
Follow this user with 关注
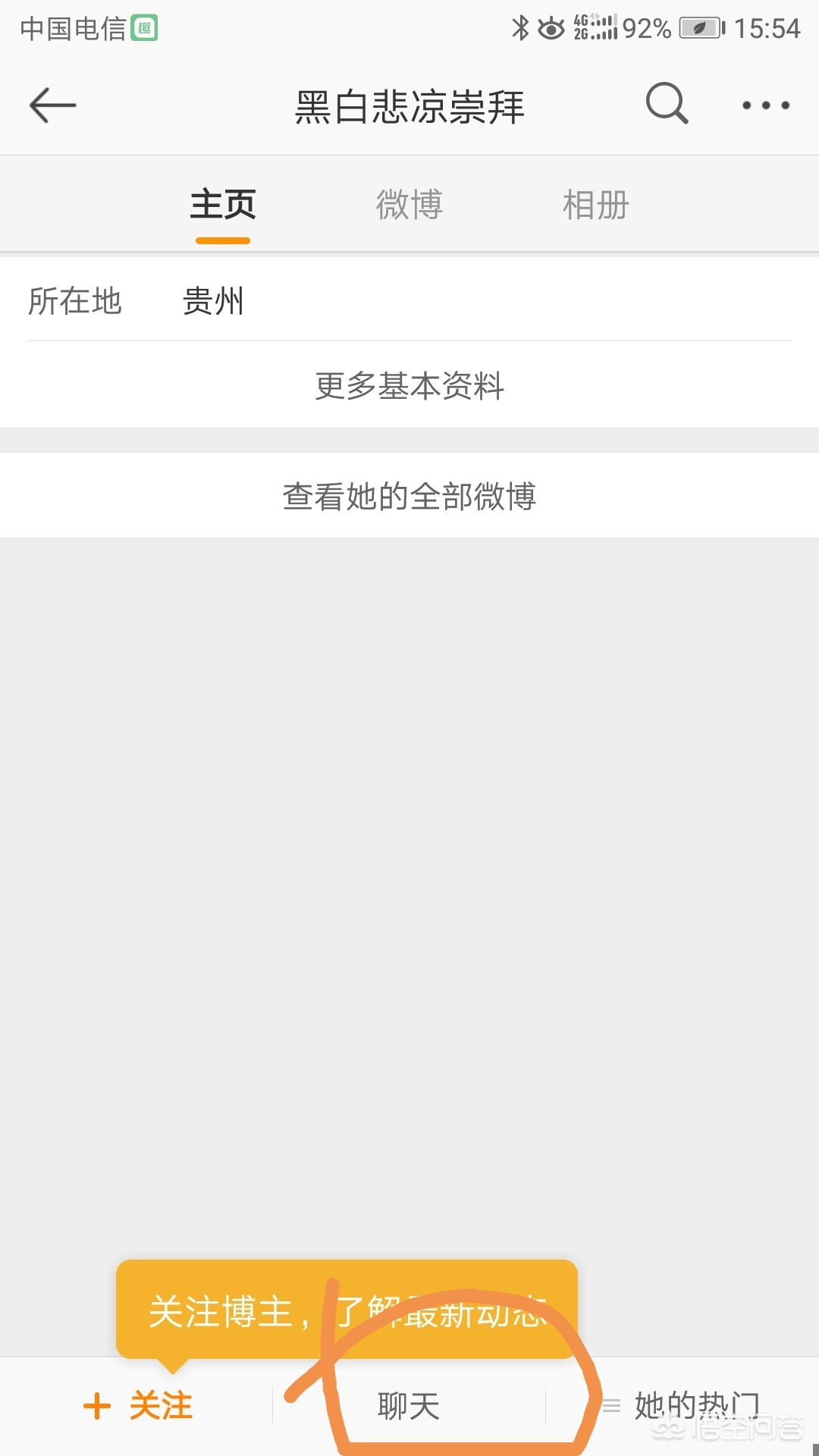point(138,1406)
